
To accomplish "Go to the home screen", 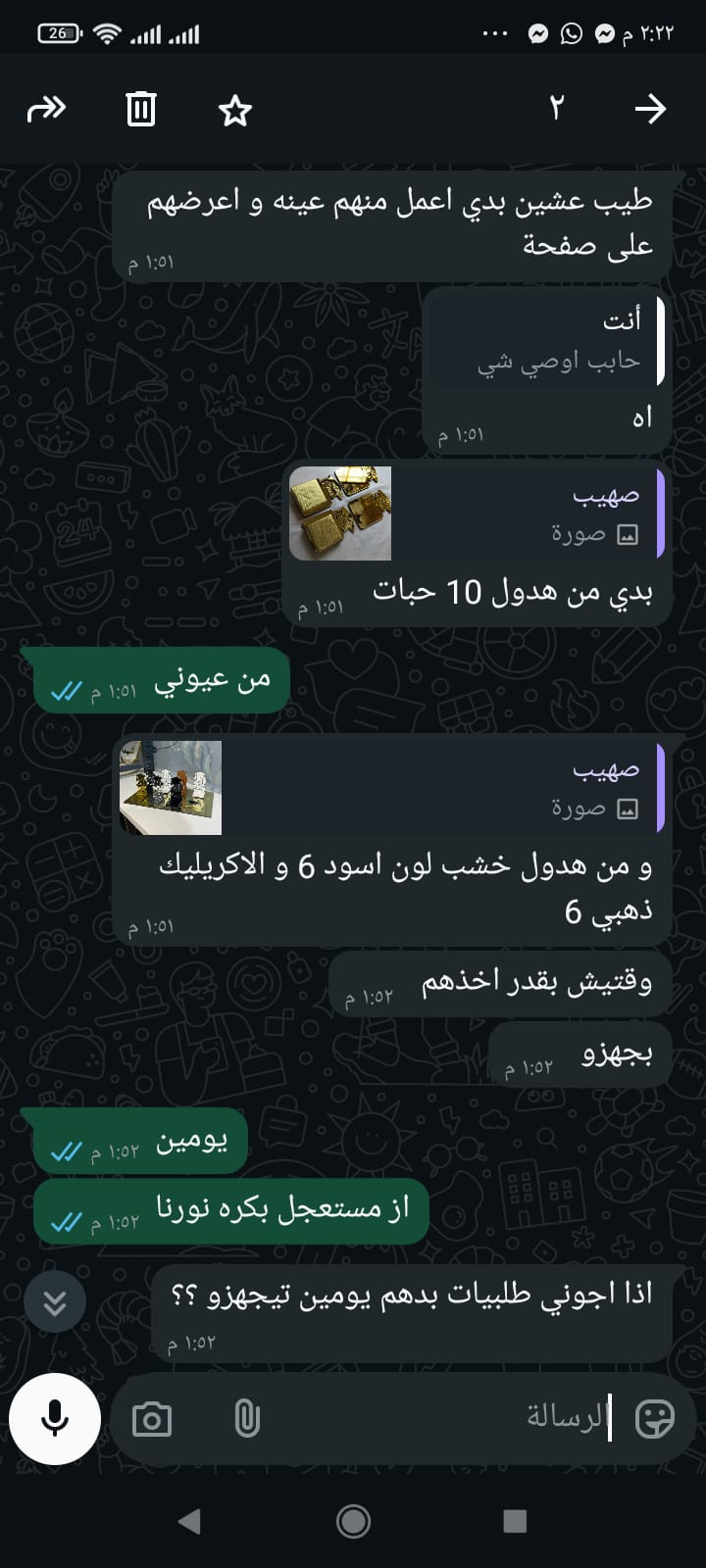I will click(353, 1521).
